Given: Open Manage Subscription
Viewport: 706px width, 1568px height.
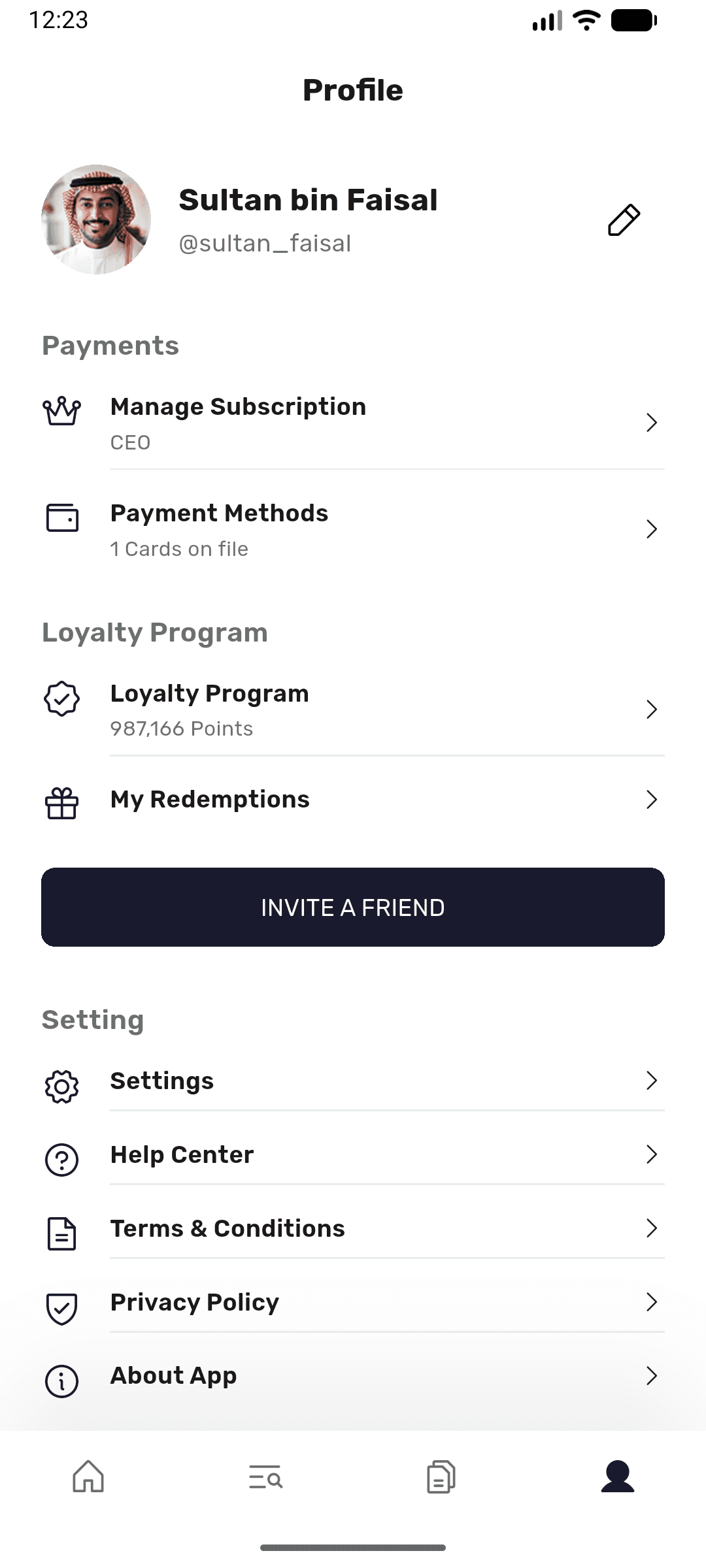Looking at the screenshot, I should (x=353, y=422).
